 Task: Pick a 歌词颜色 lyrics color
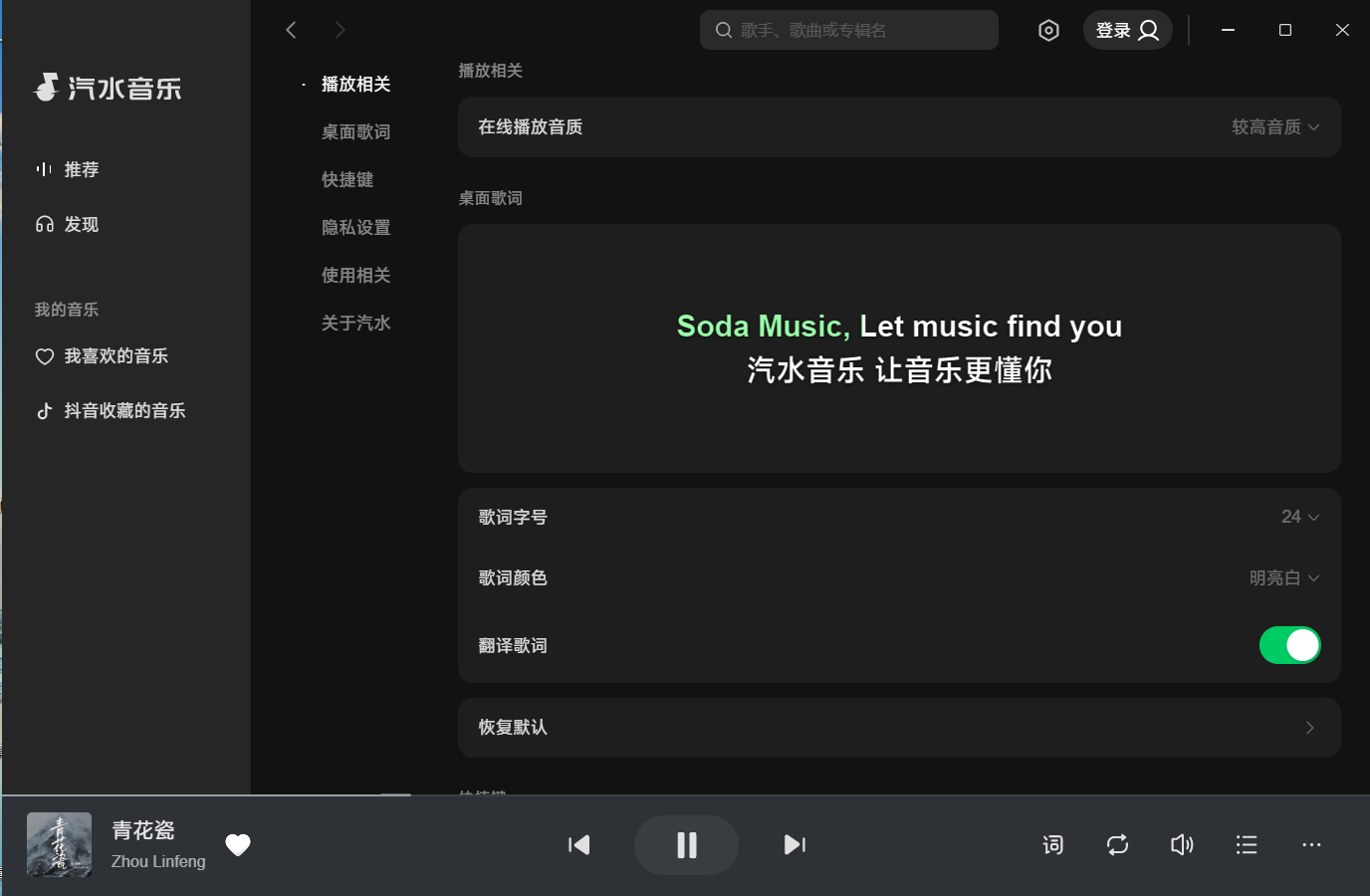pos(1283,577)
